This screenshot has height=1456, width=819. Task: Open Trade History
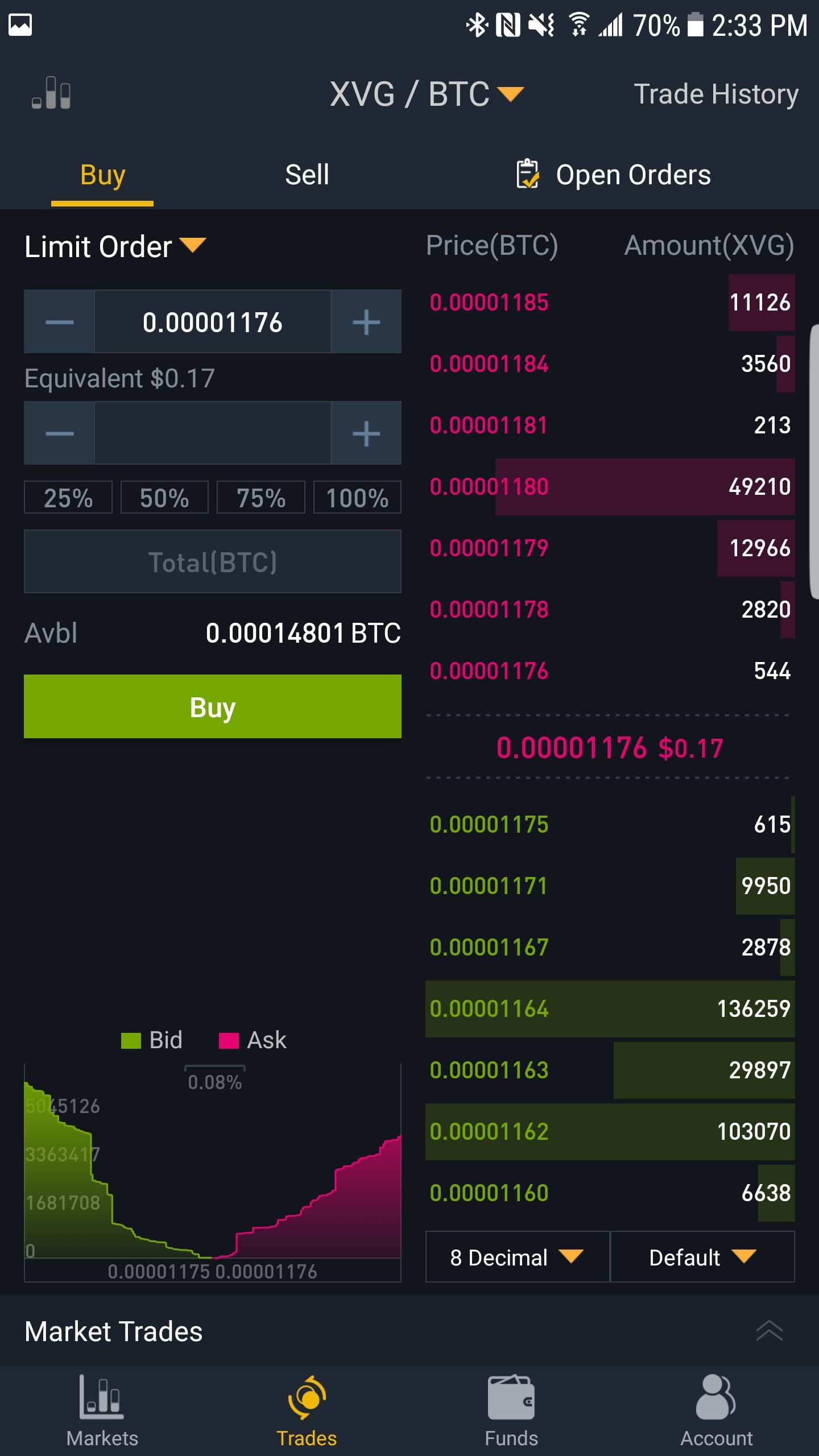click(716, 94)
